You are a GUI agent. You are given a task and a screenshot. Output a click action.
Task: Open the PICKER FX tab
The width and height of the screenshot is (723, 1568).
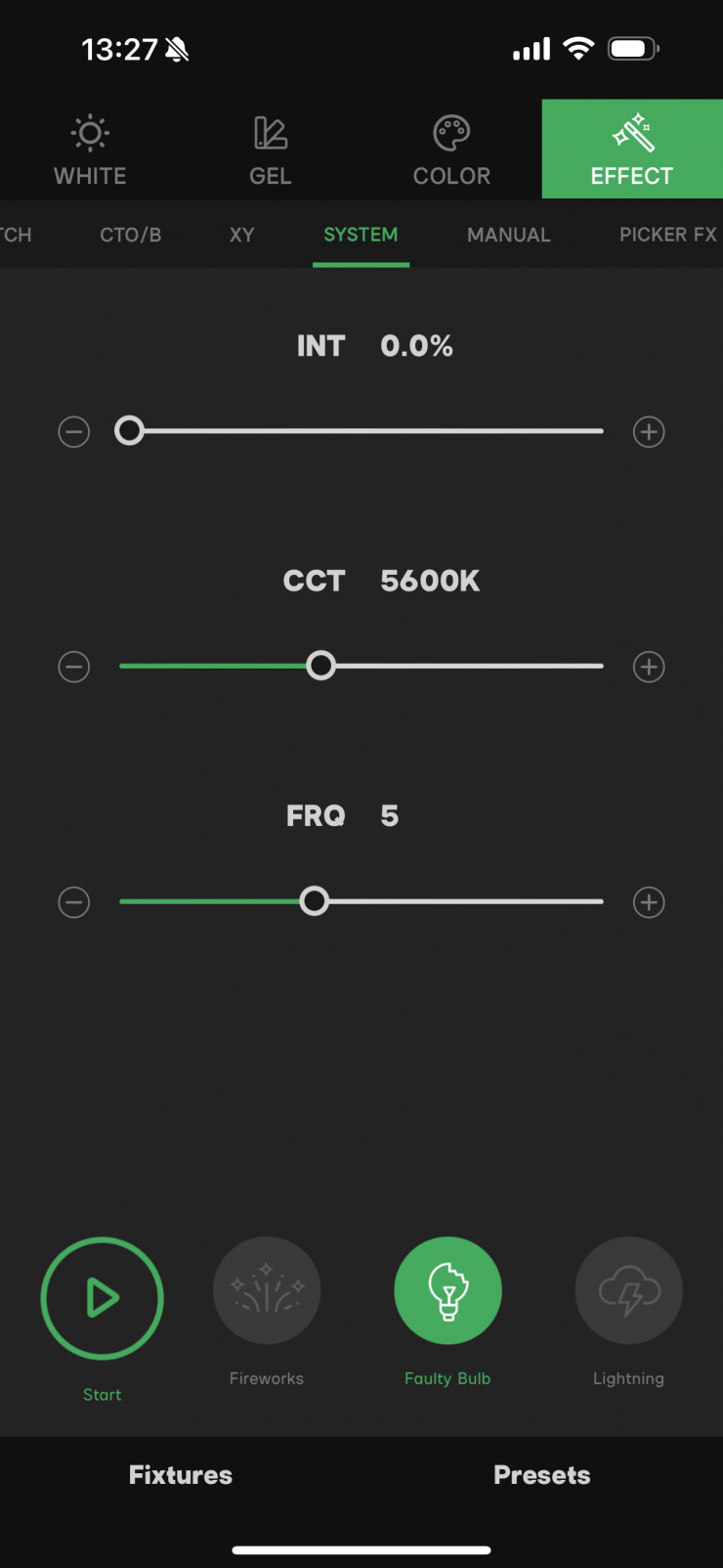point(667,235)
